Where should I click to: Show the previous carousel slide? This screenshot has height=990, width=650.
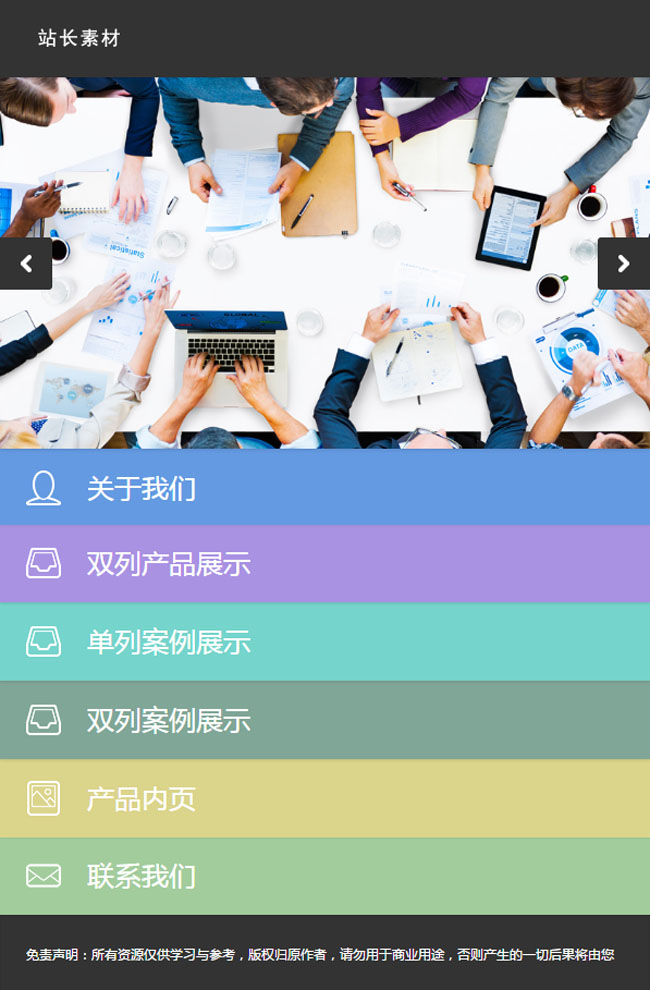click(x=26, y=264)
